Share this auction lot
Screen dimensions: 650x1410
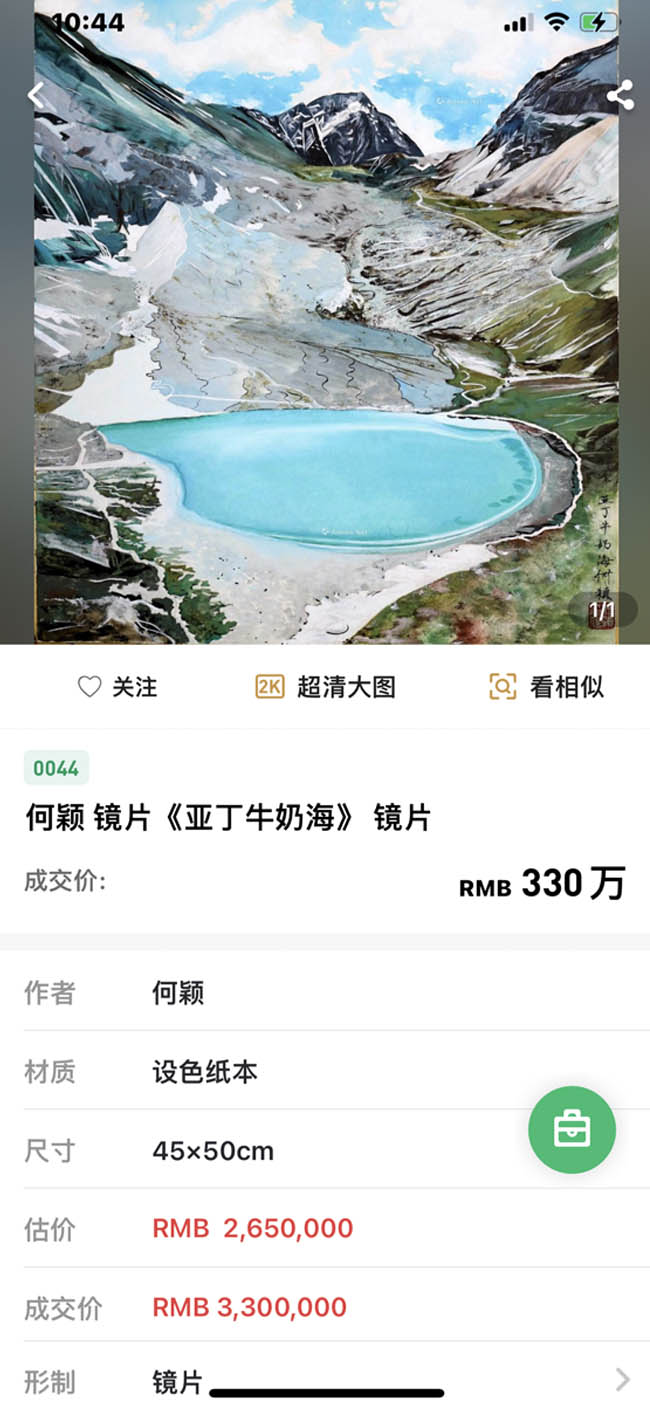coord(620,96)
